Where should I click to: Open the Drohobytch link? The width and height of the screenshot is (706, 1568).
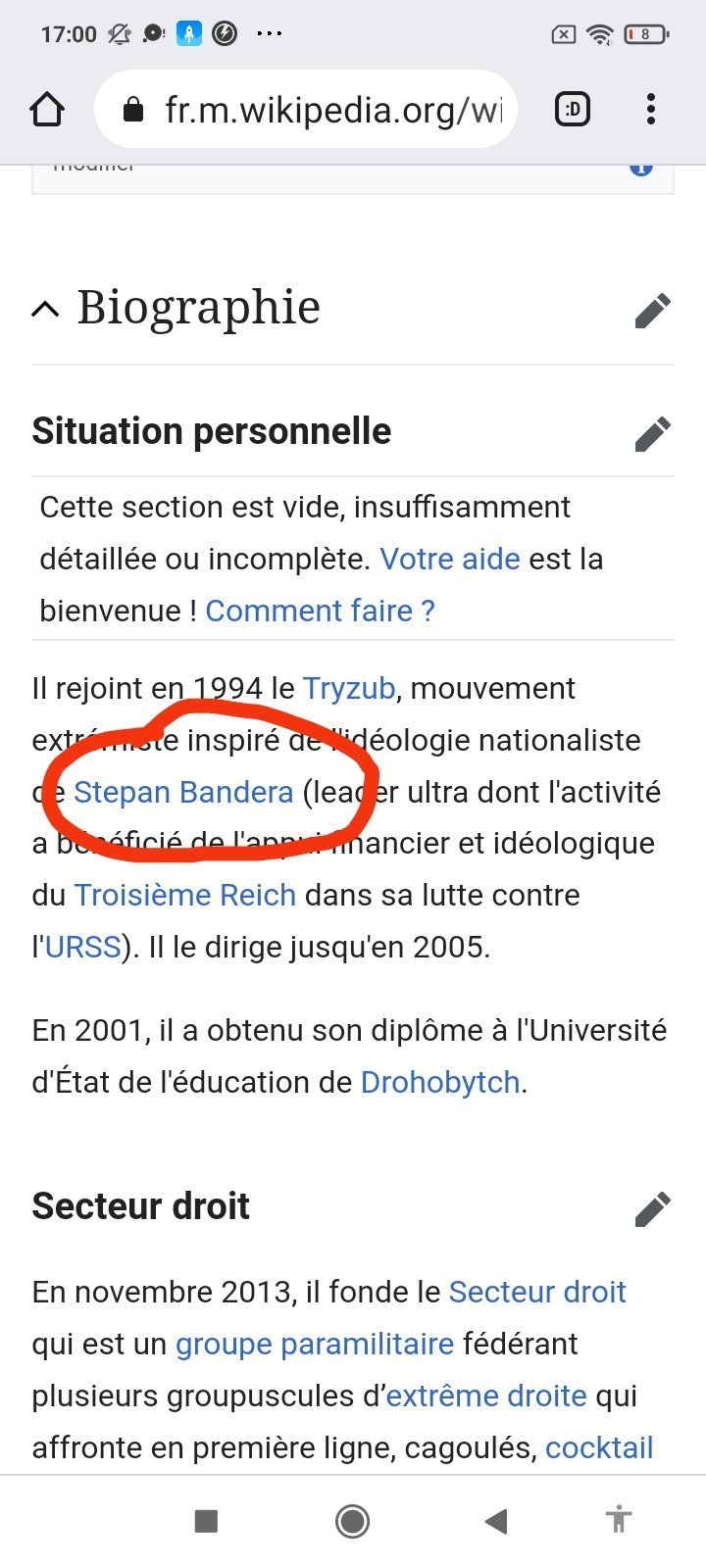[440, 1082]
